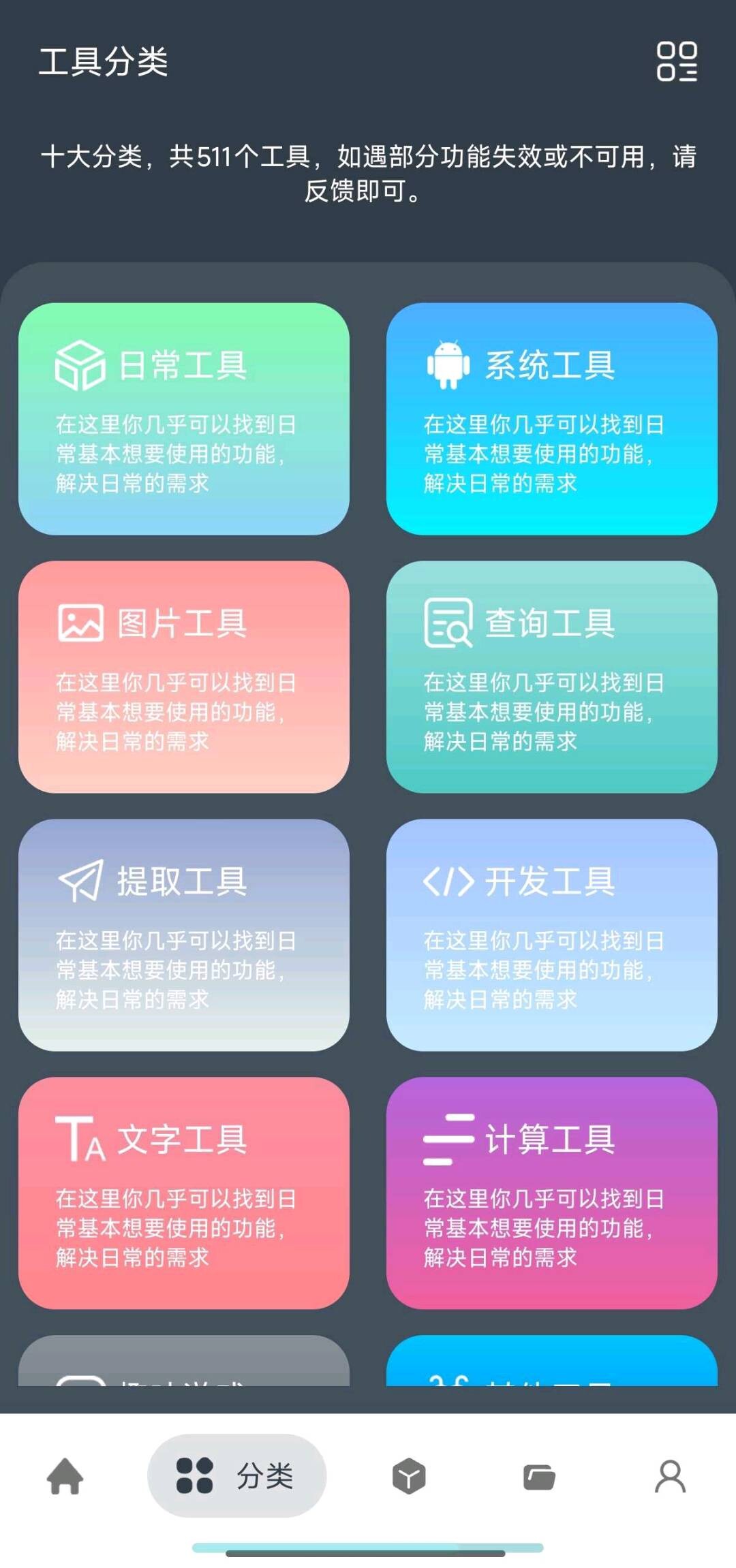Switch to the cube icon tab
This screenshot has height=1568, width=736.
coord(409,1476)
